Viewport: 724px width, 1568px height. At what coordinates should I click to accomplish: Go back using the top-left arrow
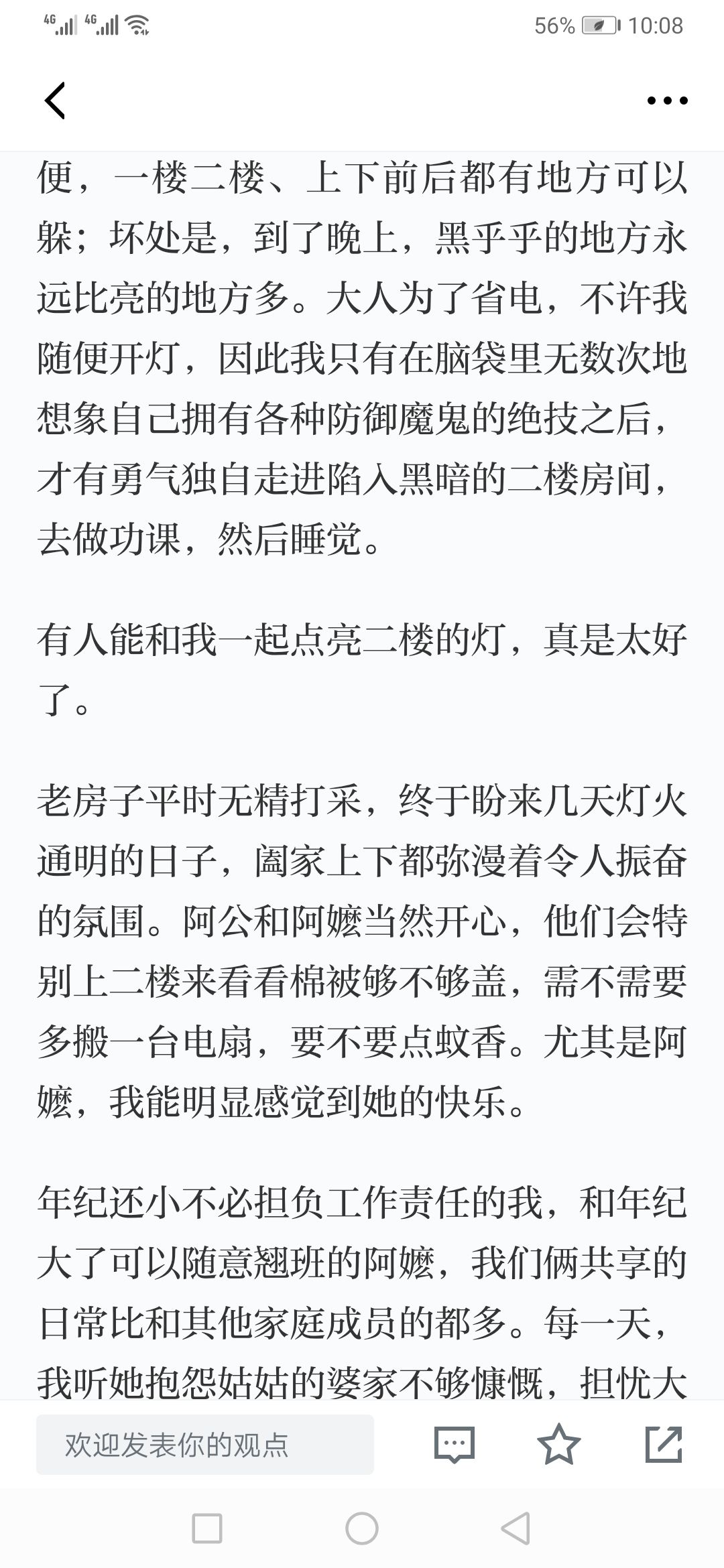pos(55,101)
